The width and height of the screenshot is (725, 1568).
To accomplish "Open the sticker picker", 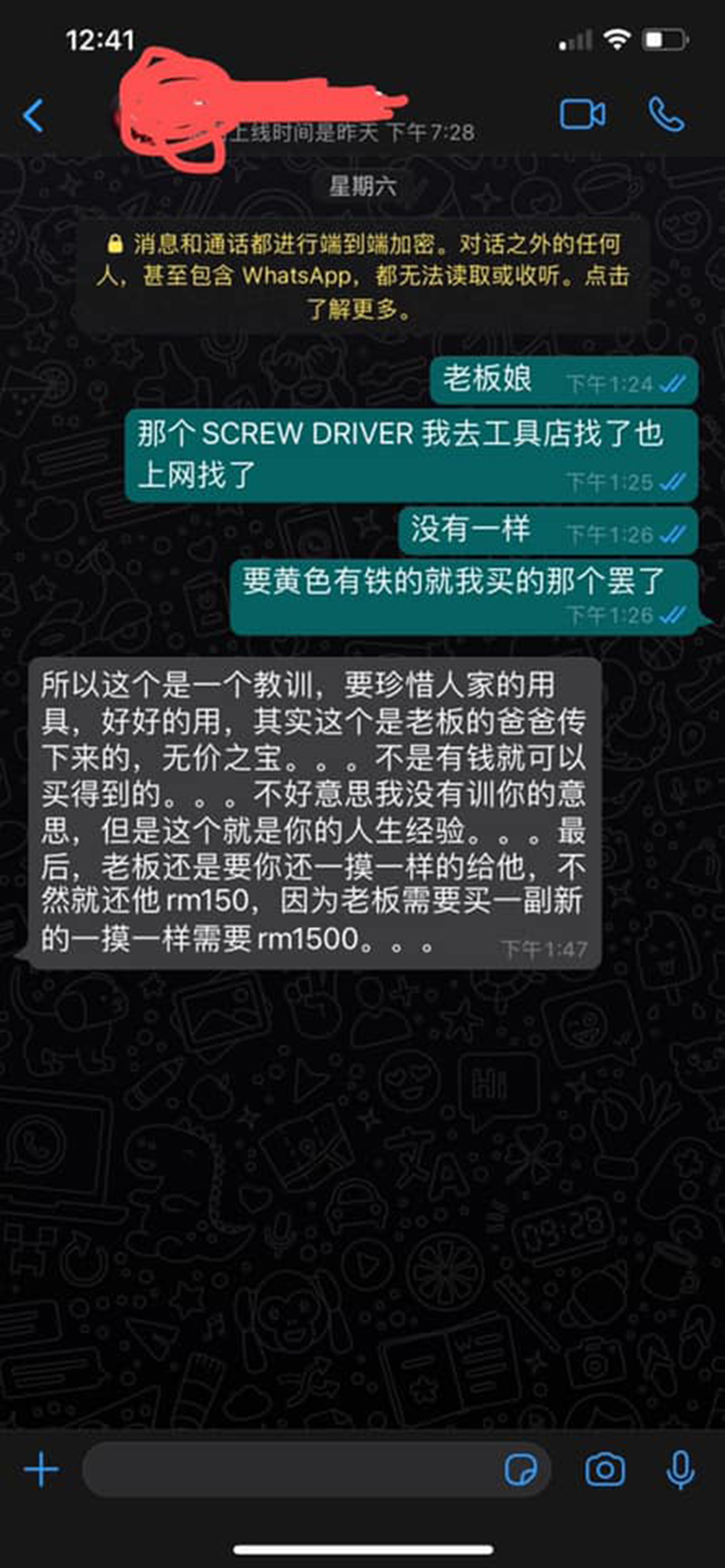I will pos(520,1469).
